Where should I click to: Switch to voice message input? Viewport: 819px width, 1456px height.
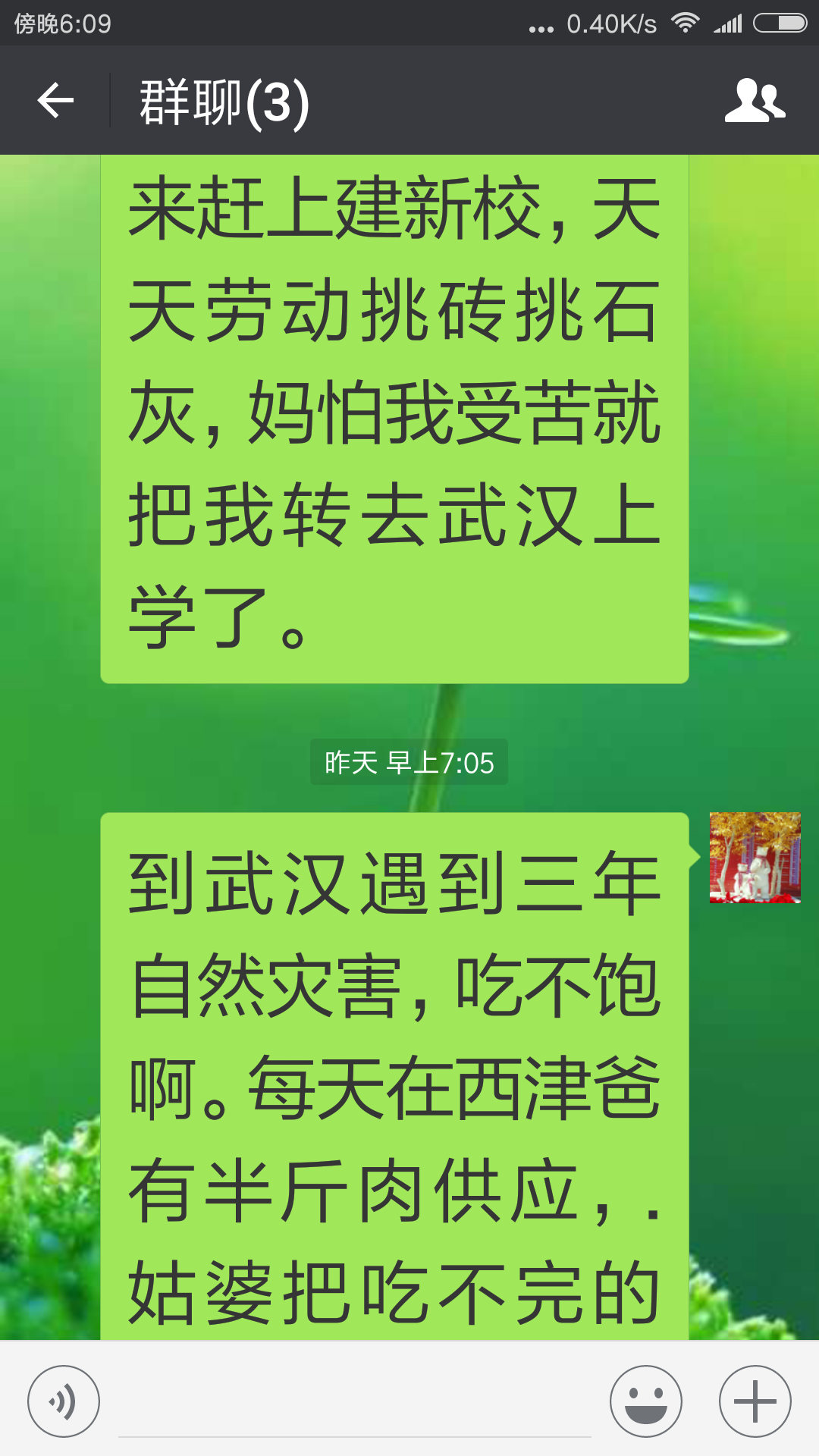[x=64, y=1401]
